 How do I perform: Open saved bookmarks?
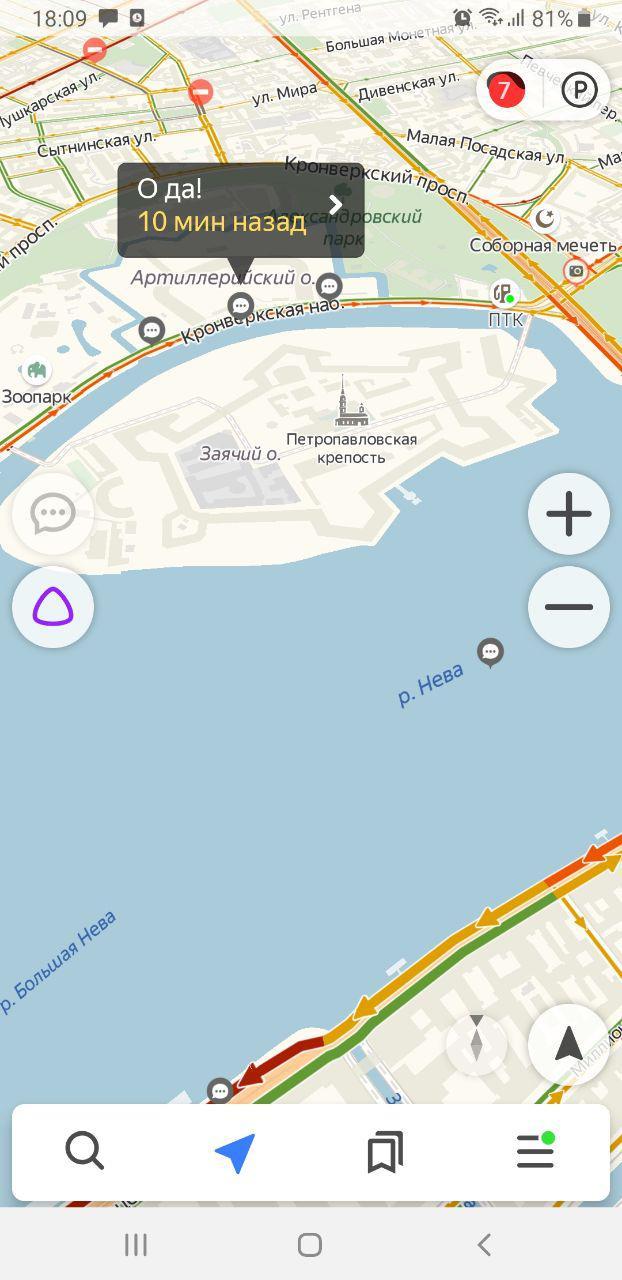[385, 1153]
